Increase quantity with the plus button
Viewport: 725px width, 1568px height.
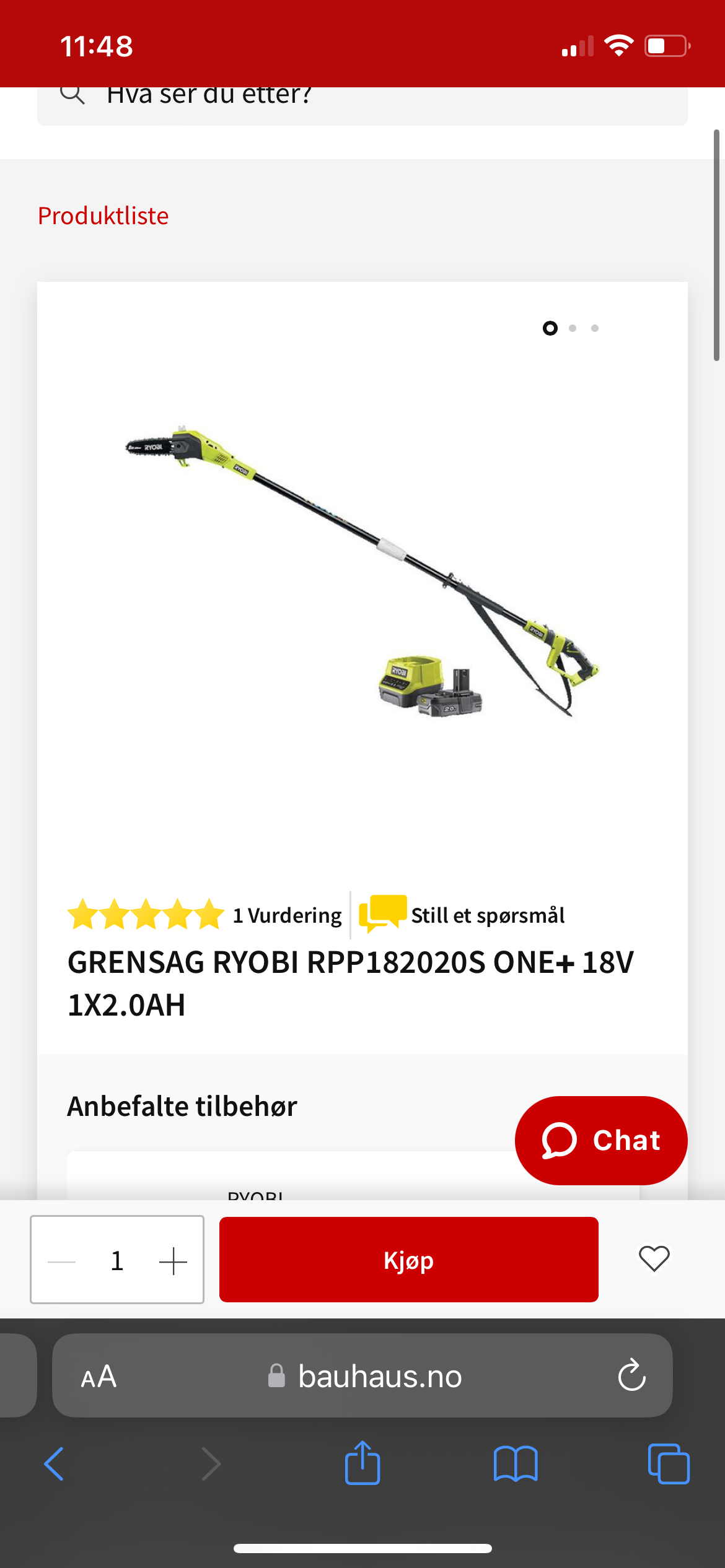(x=173, y=1261)
